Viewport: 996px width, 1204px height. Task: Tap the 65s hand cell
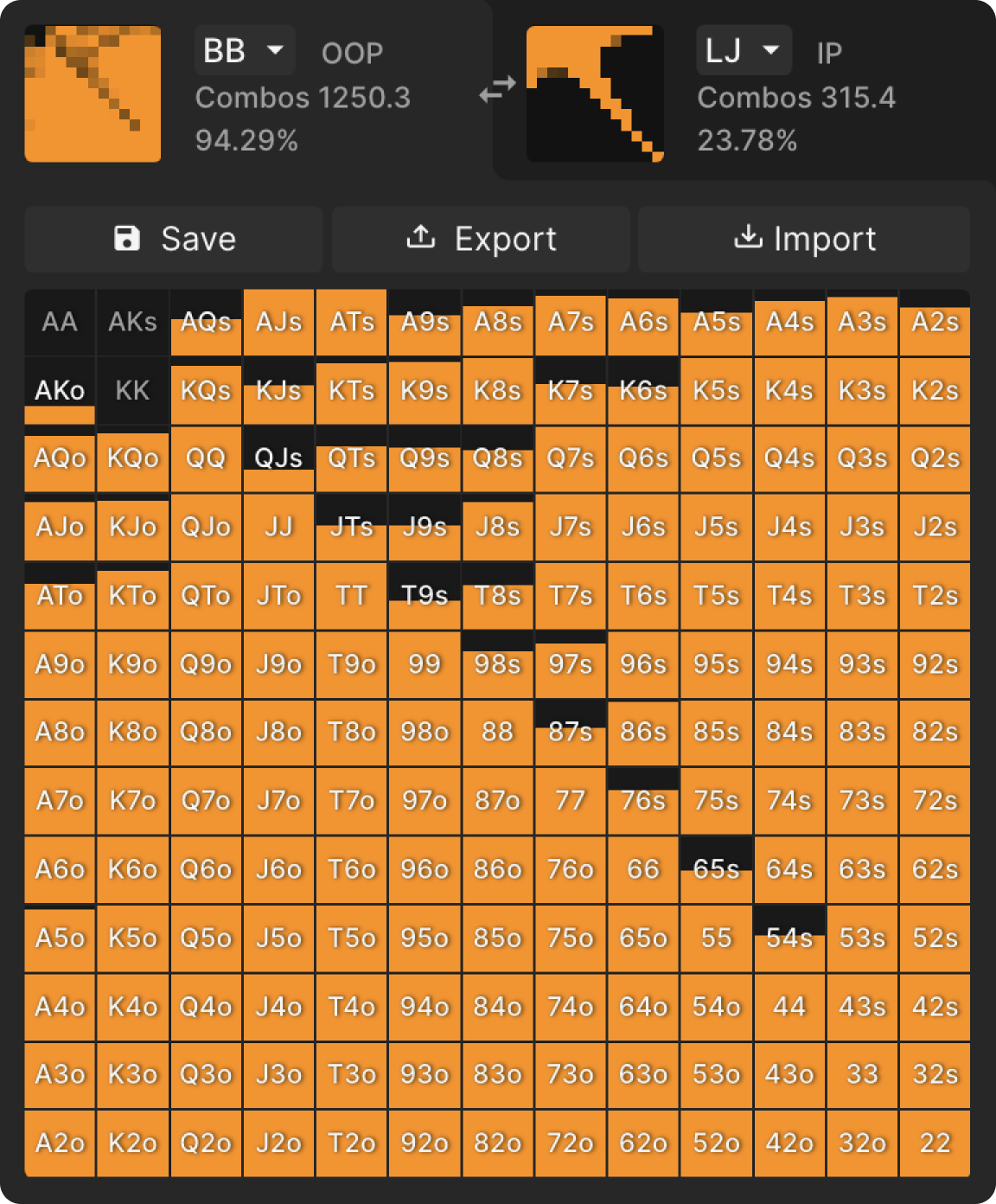[x=717, y=869]
